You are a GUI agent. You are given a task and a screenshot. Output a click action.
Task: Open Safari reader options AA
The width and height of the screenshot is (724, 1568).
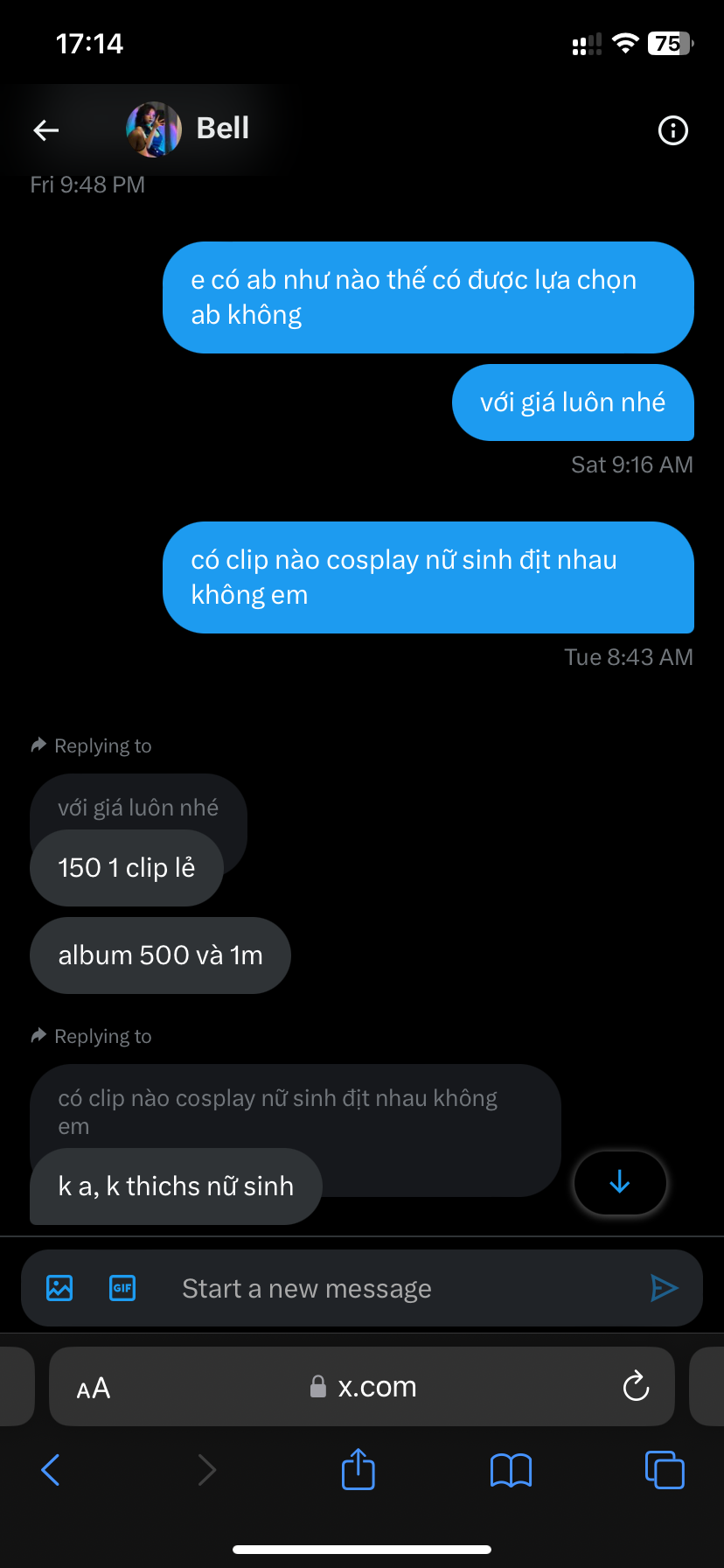pyautogui.click(x=94, y=1388)
